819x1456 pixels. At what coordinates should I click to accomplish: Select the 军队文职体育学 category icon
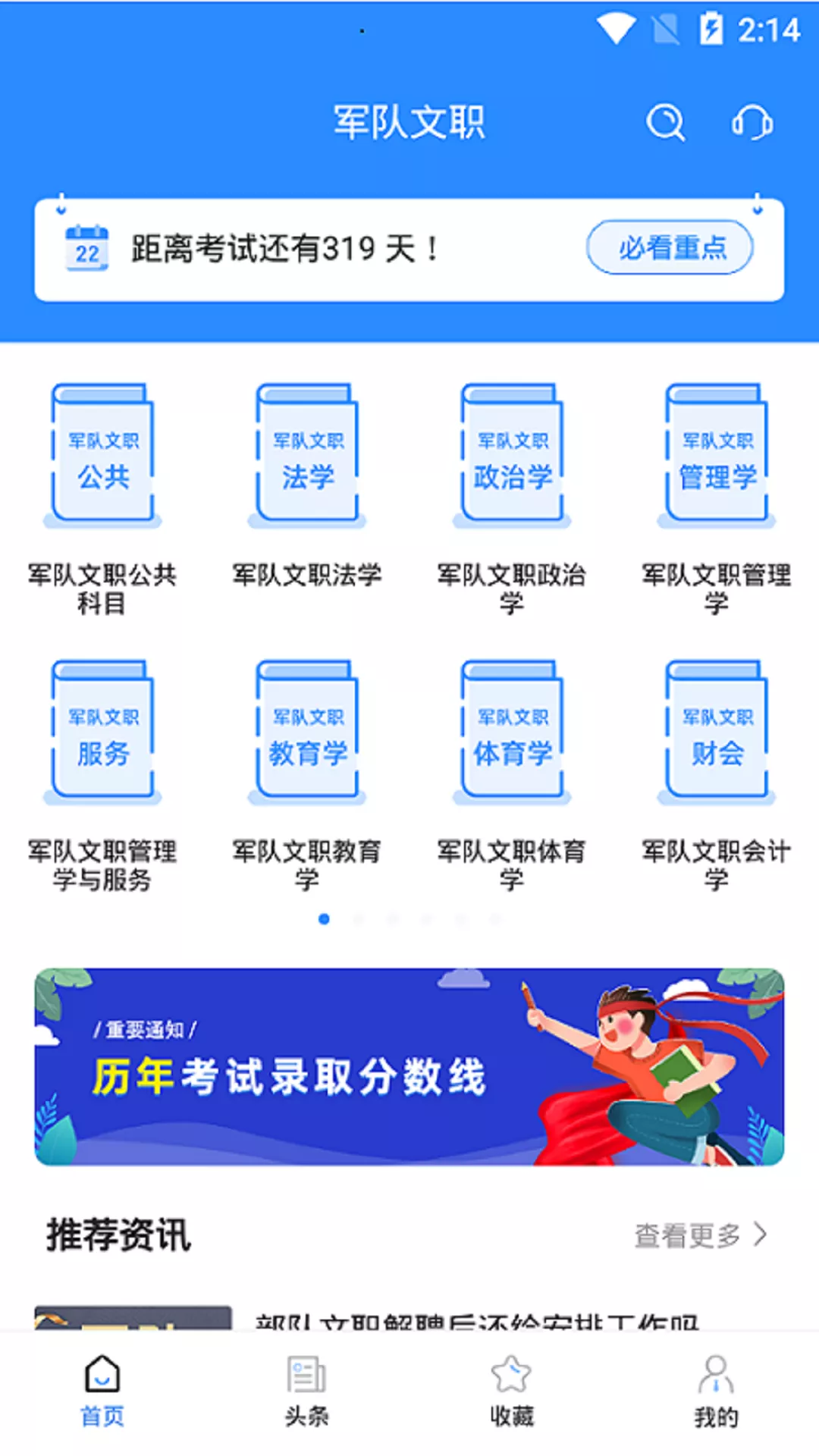click(x=512, y=730)
